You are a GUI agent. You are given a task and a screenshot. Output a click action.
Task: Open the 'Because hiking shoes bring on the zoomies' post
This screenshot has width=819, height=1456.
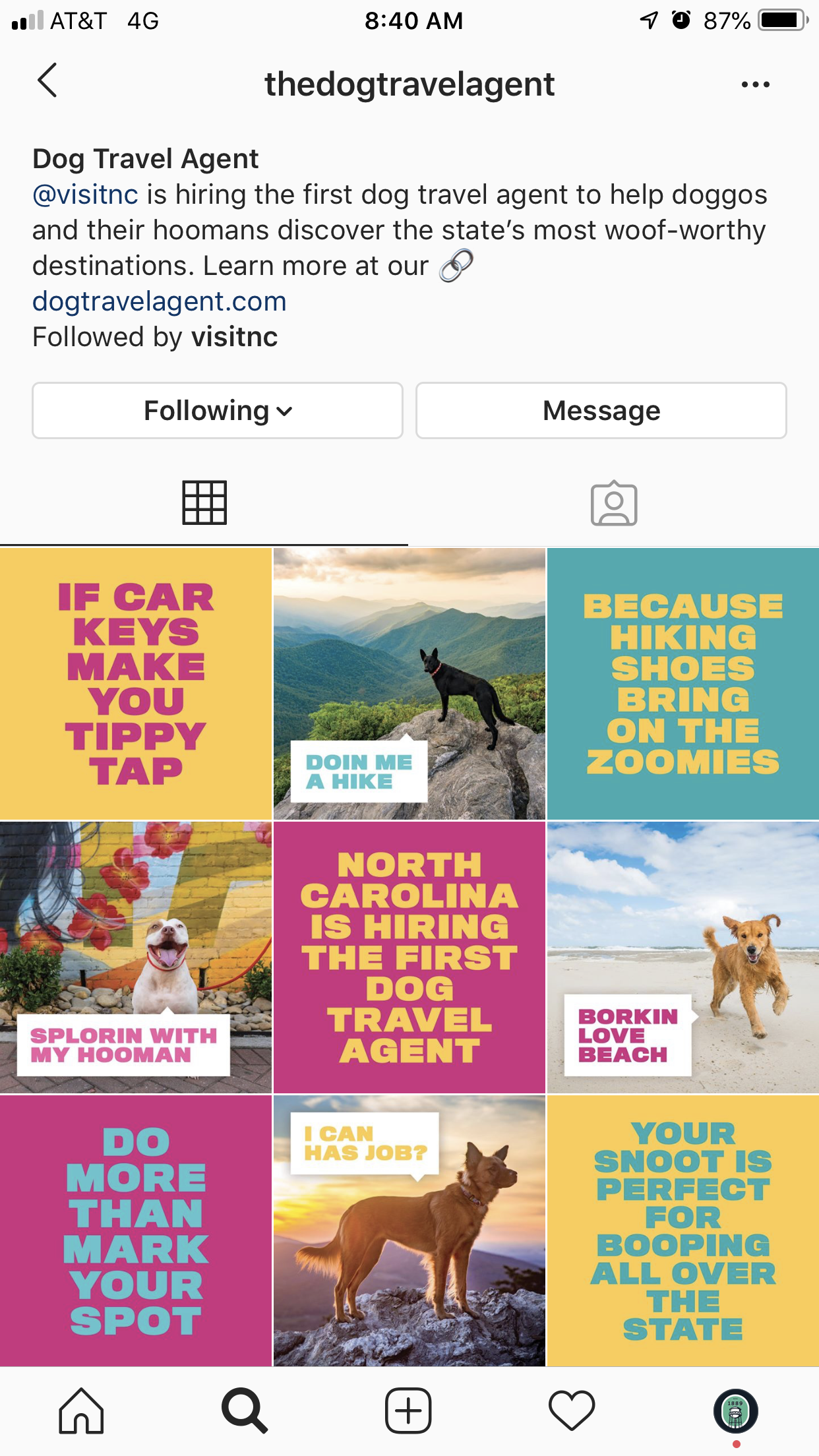click(682, 684)
